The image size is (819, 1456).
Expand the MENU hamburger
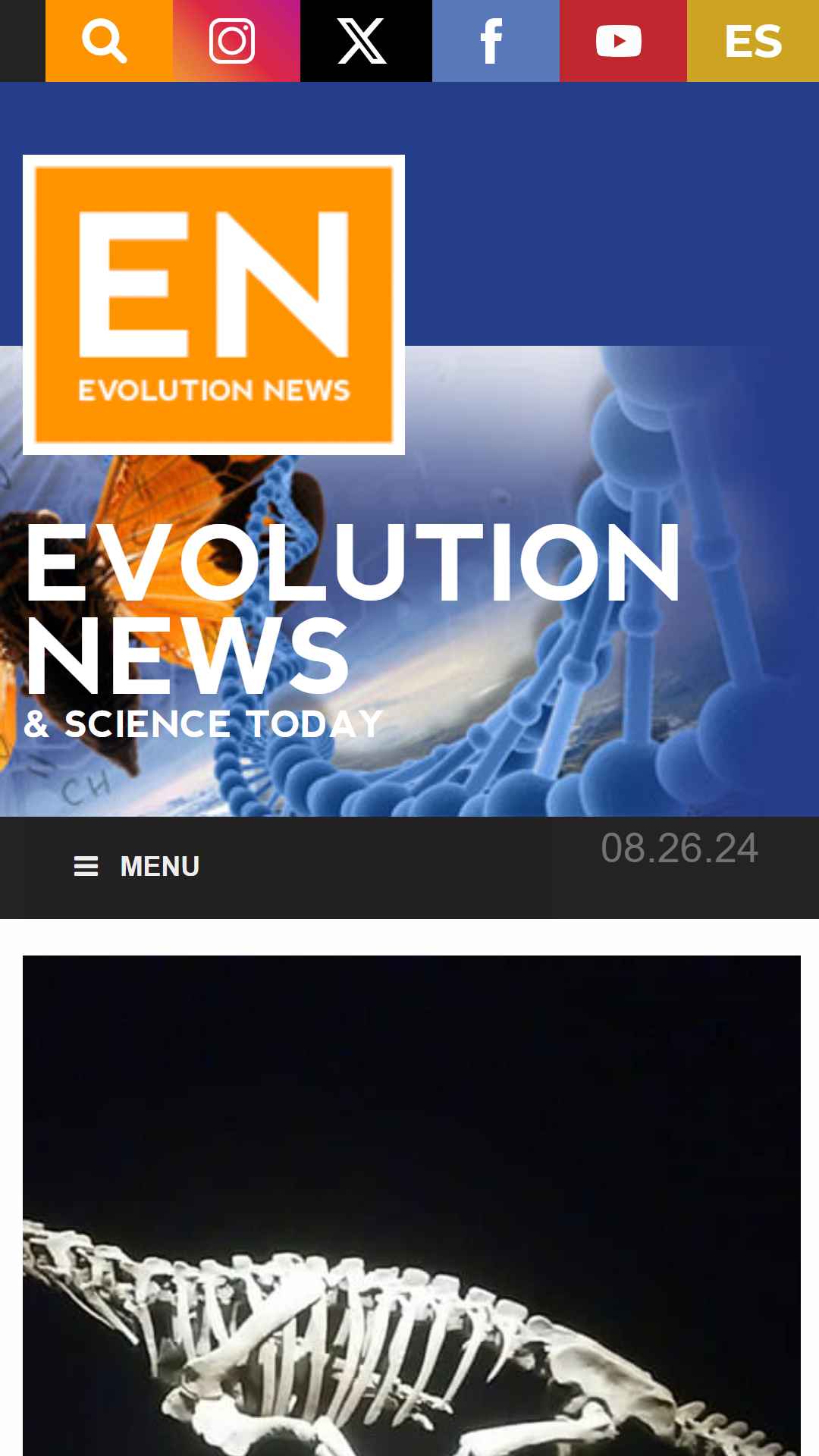click(x=136, y=866)
